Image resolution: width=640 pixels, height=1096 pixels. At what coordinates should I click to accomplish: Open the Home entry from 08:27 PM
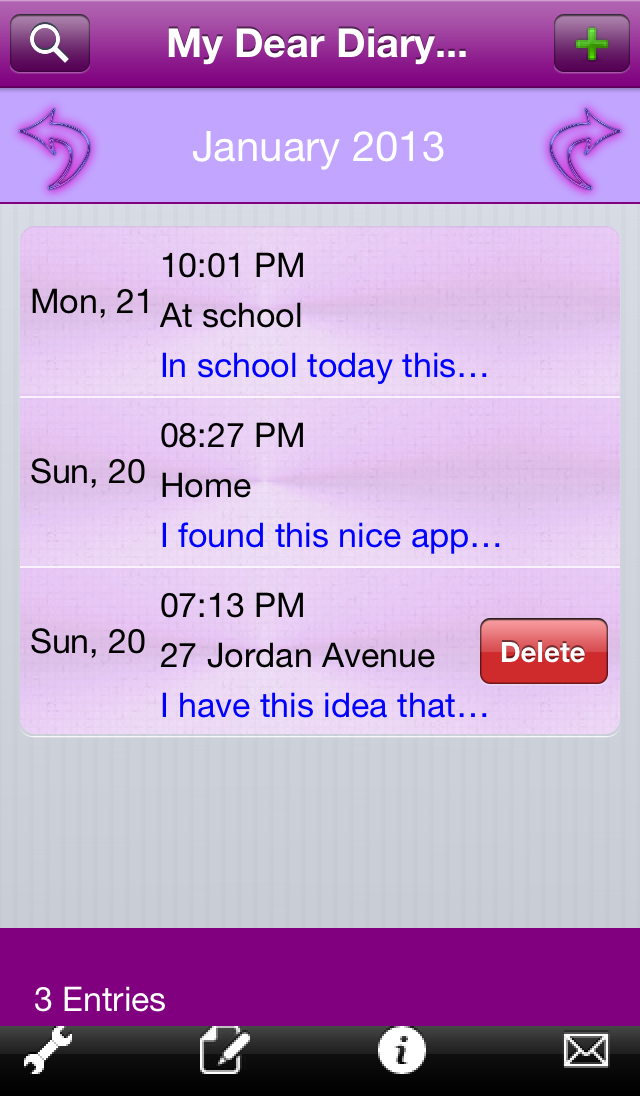tap(320, 482)
